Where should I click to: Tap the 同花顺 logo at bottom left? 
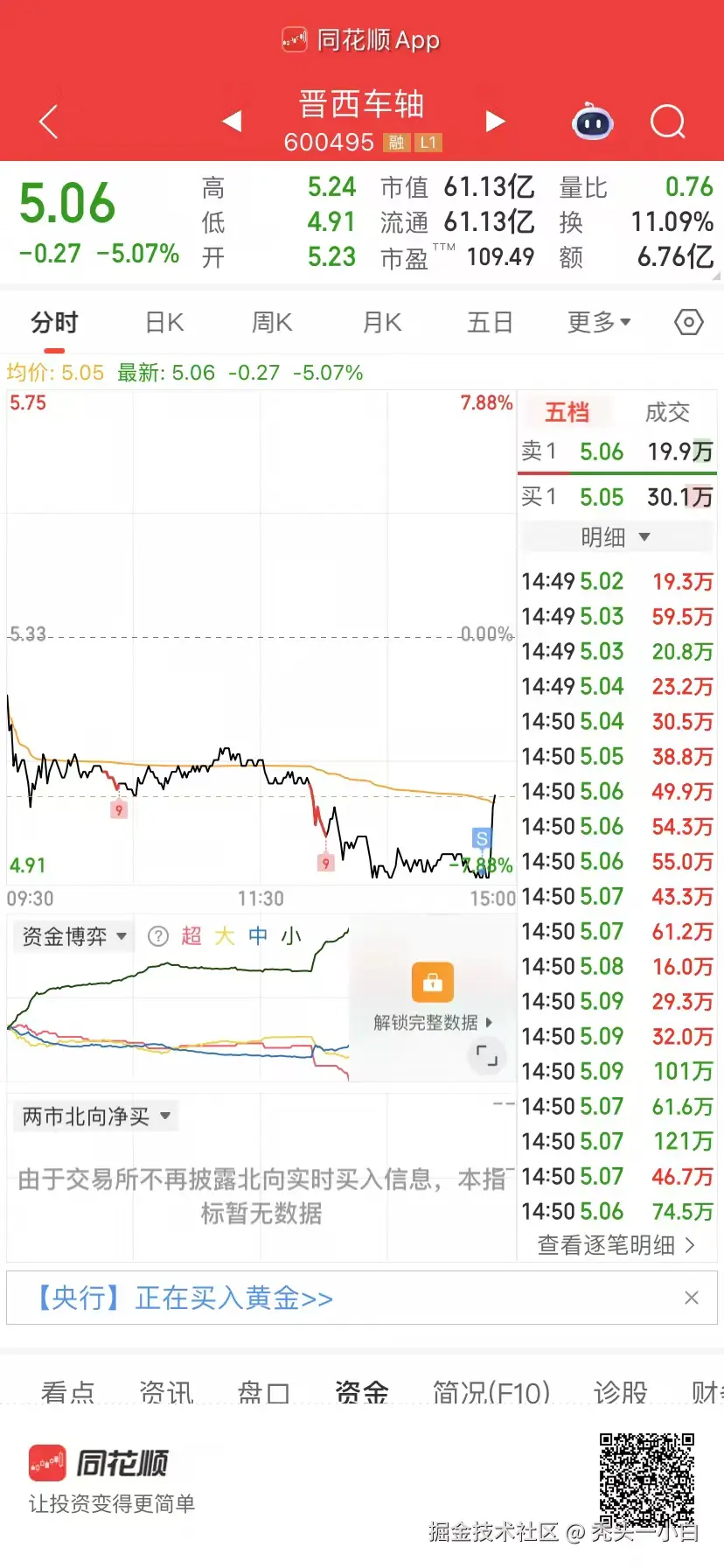coord(96,1462)
